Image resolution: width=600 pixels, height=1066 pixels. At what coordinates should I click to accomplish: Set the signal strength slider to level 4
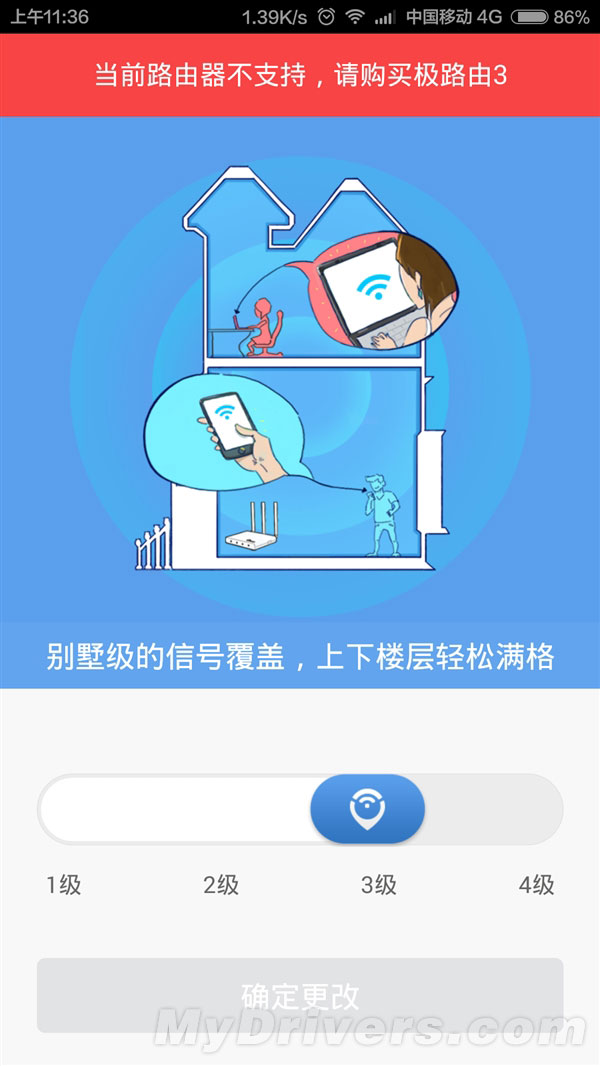tap(535, 809)
